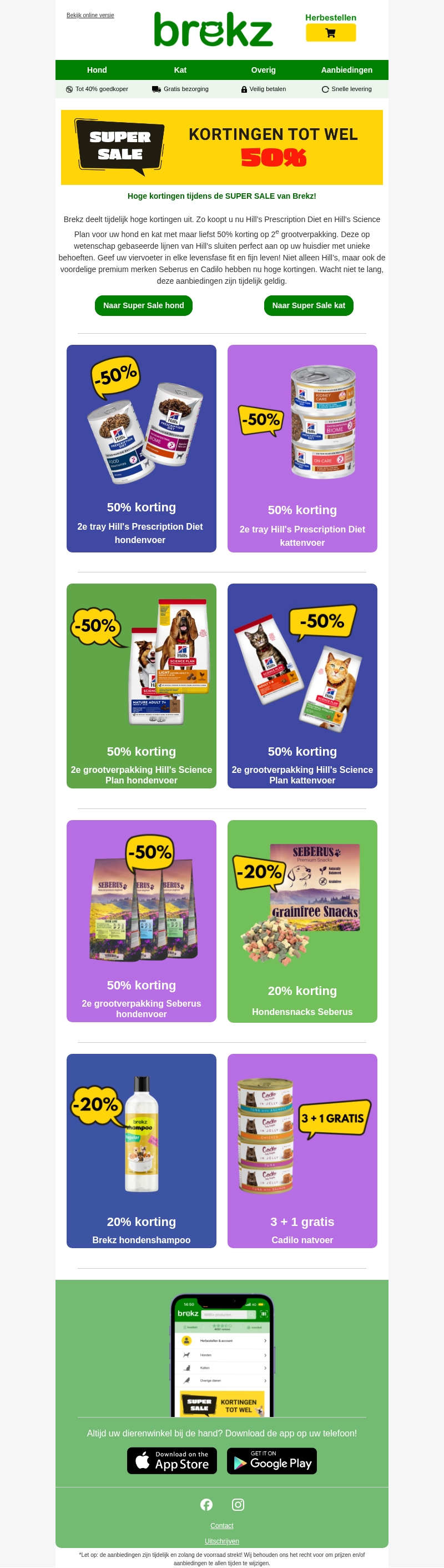Open Hill's Prescription Diet kattenvoer offer
Screen dimensions: 444x1568
(x=302, y=449)
